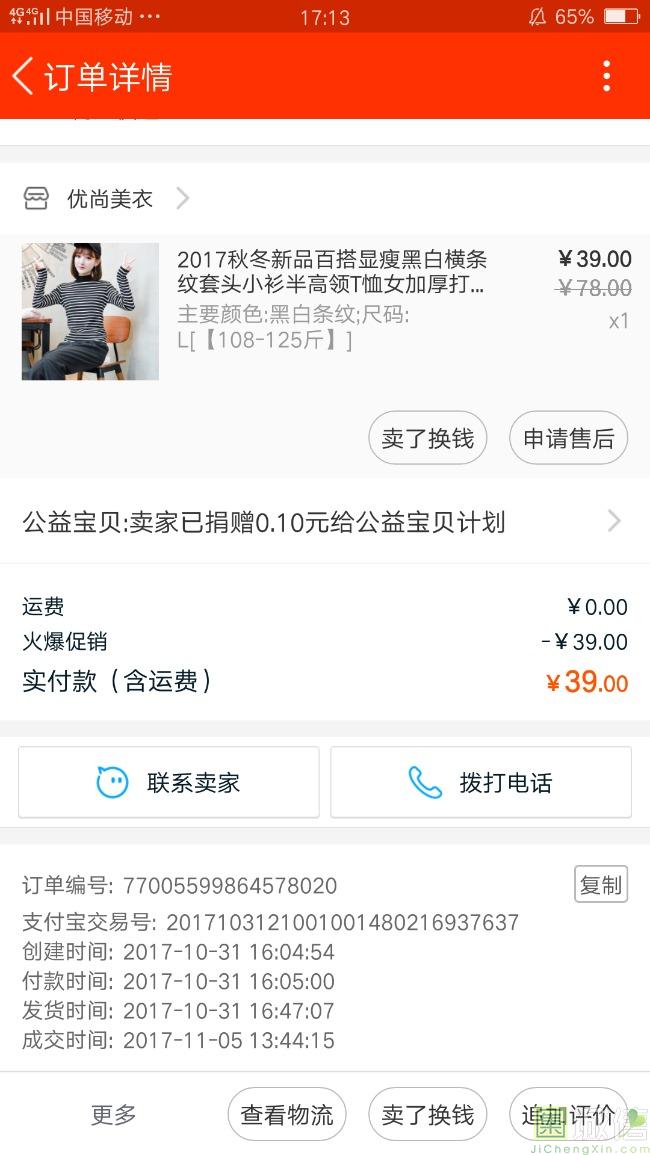This screenshot has height=1155, width=650.
Task: Open 更多 options for this order
Action: coord(114,1114)
